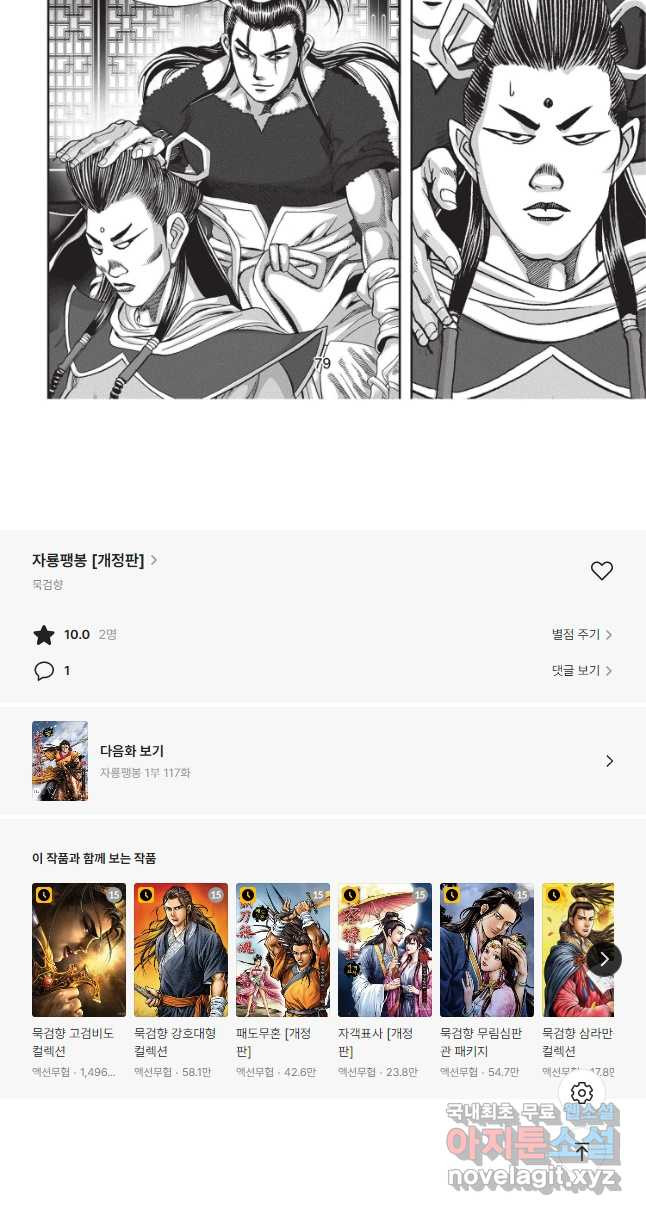Open 별점 주기 to rate
The height and width of the screenshot is (1215, 646).
point(581,634)
